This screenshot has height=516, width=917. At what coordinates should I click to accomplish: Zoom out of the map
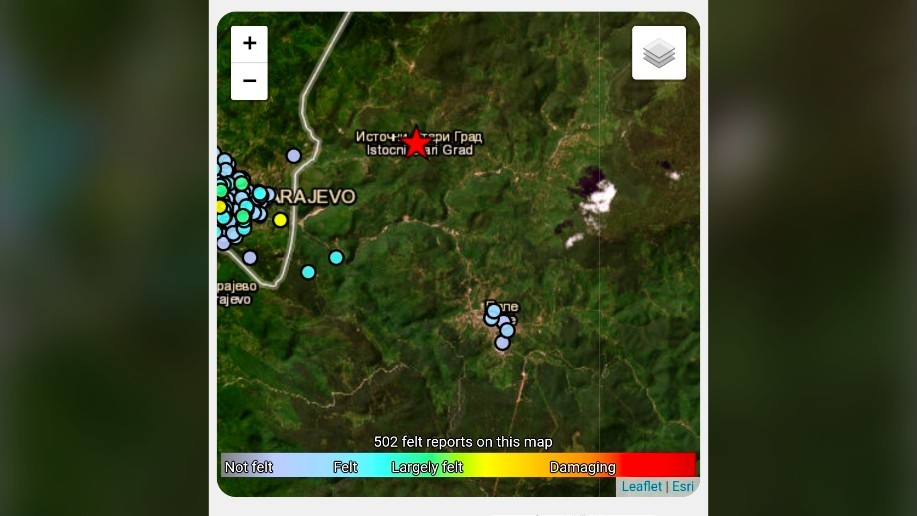(249, 81)
